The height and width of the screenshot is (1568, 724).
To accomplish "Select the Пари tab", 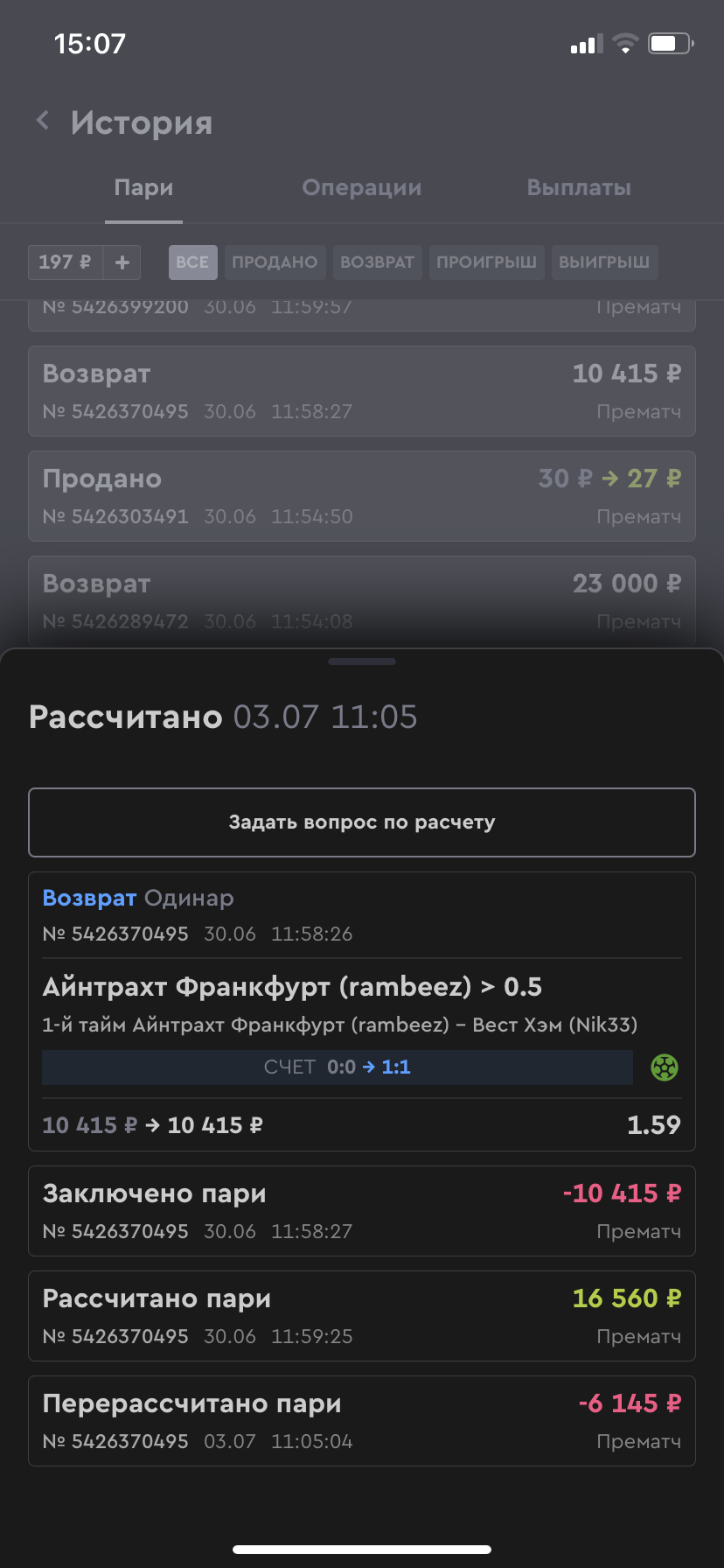I will 143,188.
